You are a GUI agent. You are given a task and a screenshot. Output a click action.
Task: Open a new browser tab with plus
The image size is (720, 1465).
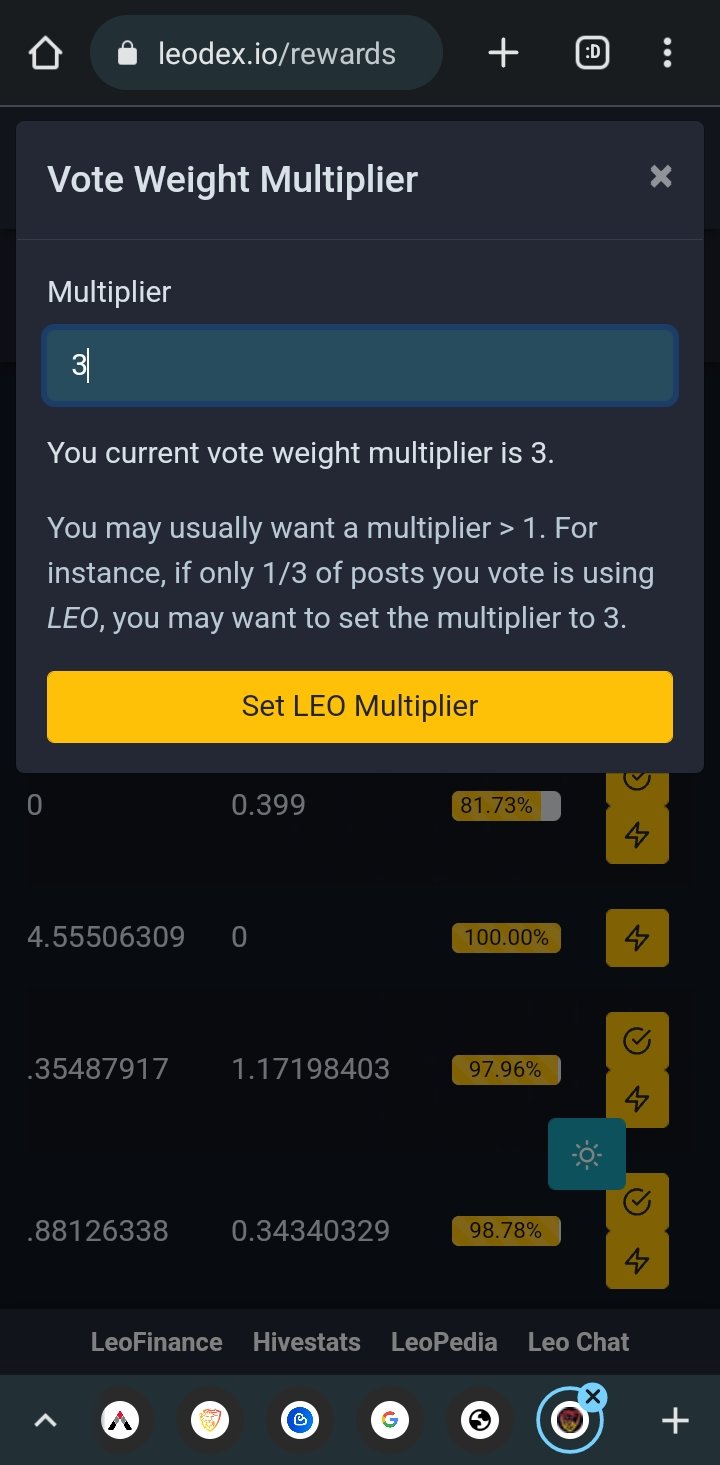click(x=503, y=53)
